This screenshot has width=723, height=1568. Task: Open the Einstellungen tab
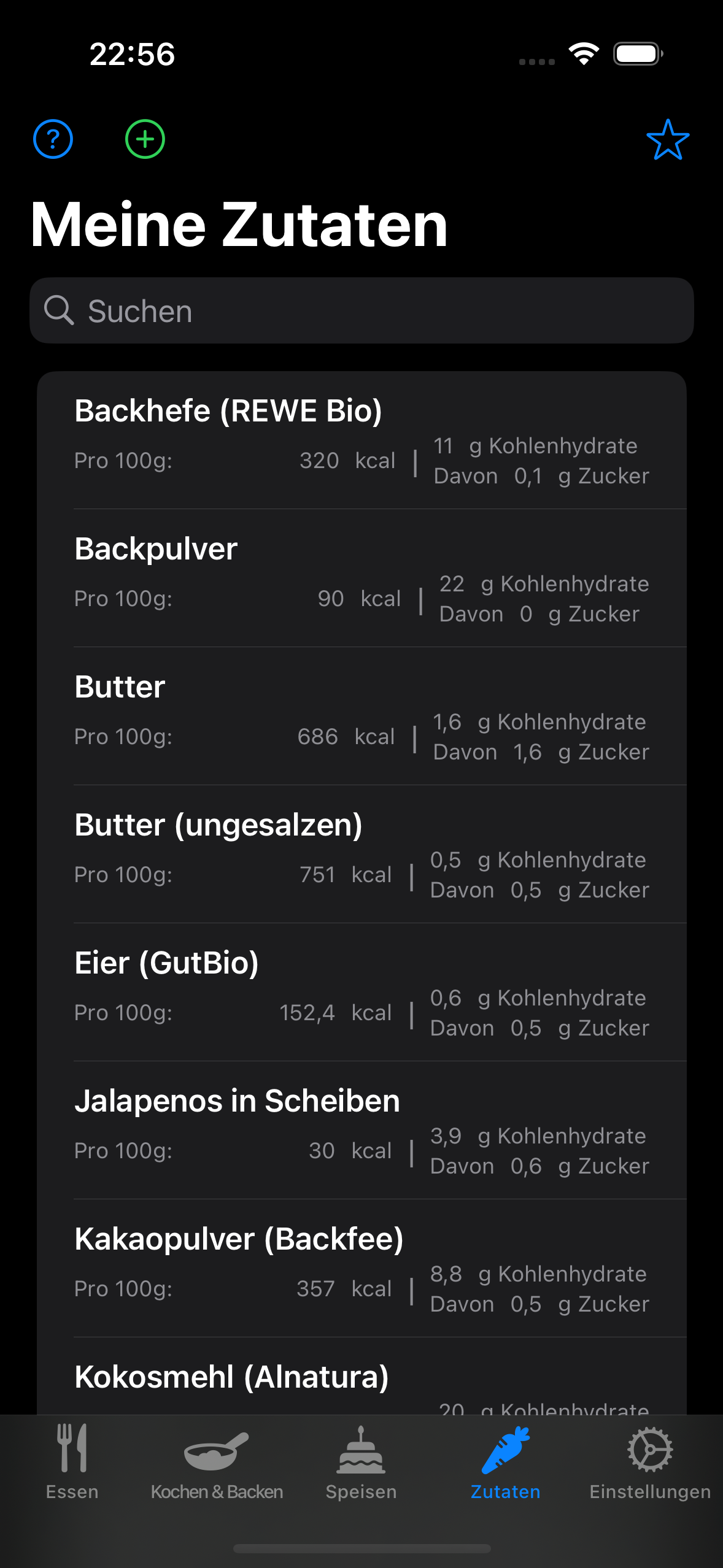pyautogui.click(x=651, y=1462)
